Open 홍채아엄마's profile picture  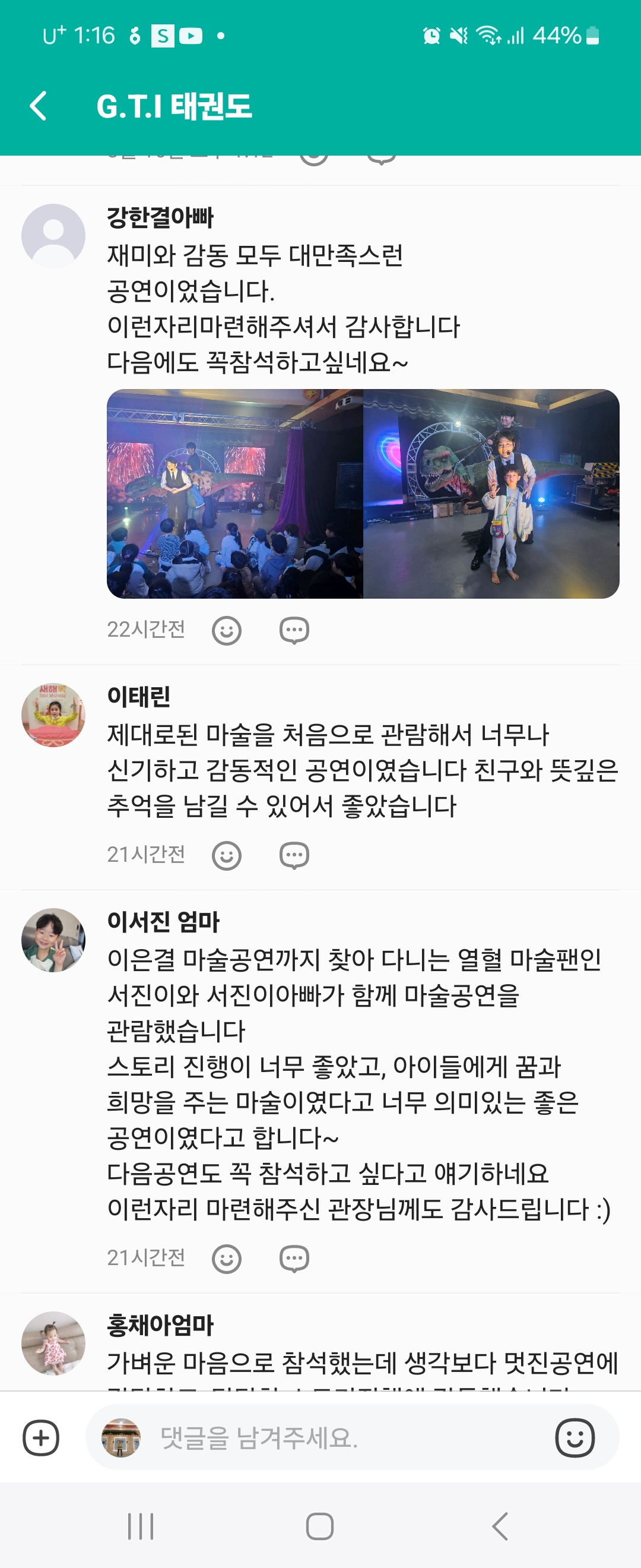click(53, 1343)
